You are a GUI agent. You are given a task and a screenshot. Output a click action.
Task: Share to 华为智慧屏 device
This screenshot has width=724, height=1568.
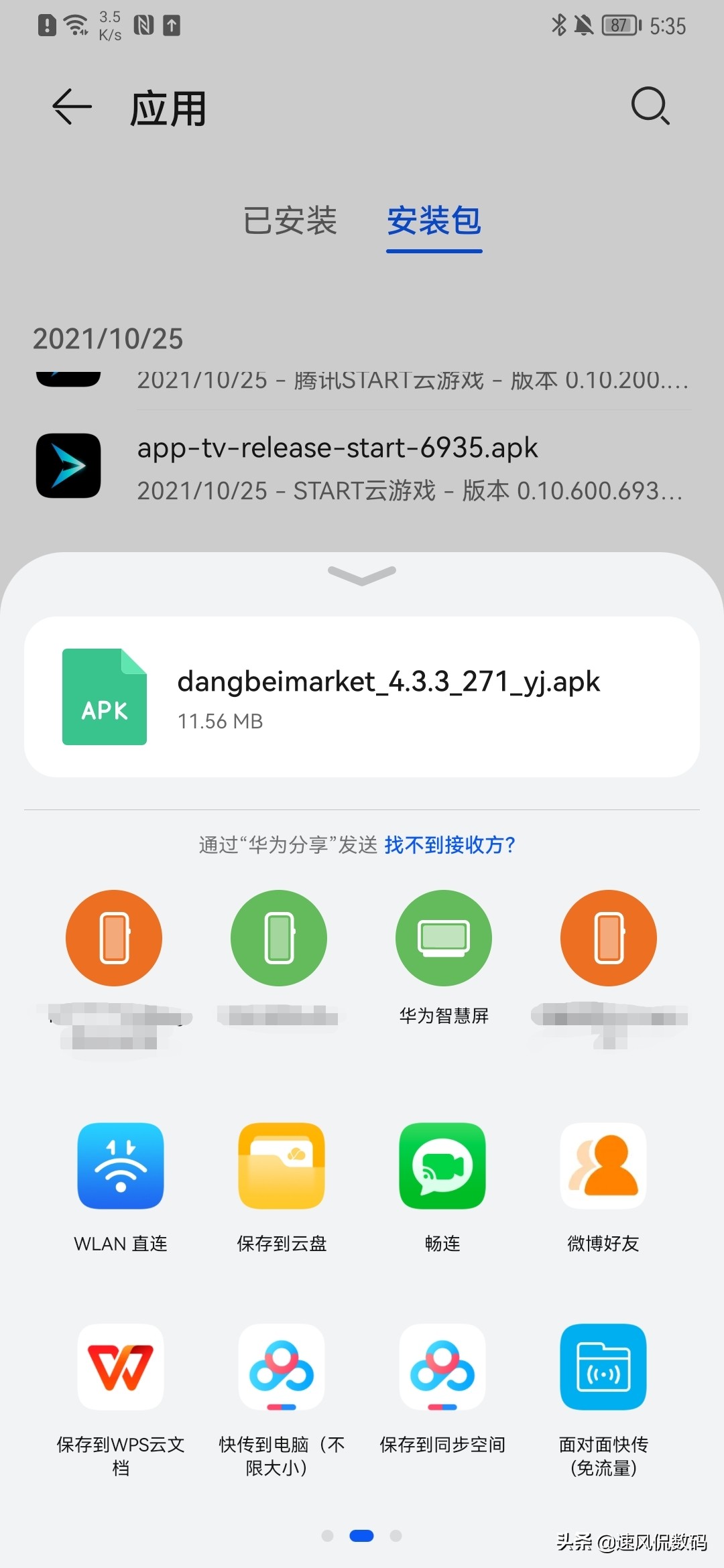click(444, 938)
